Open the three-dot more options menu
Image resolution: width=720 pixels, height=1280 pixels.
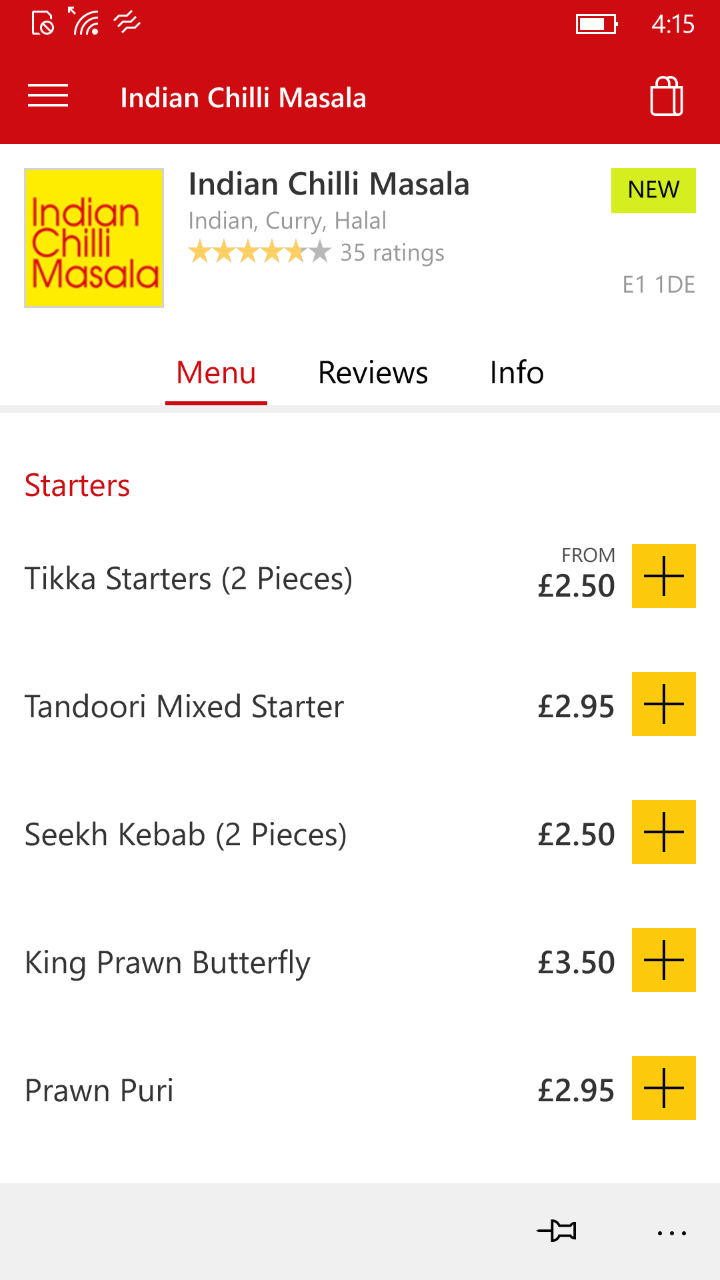672,1233
